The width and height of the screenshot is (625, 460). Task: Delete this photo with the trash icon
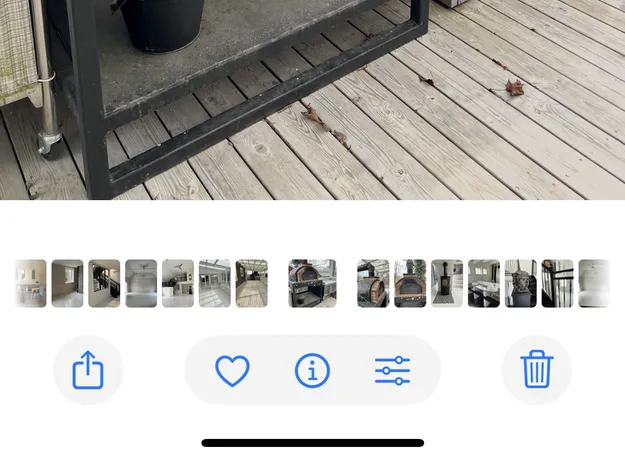click(x=537, y=371)
